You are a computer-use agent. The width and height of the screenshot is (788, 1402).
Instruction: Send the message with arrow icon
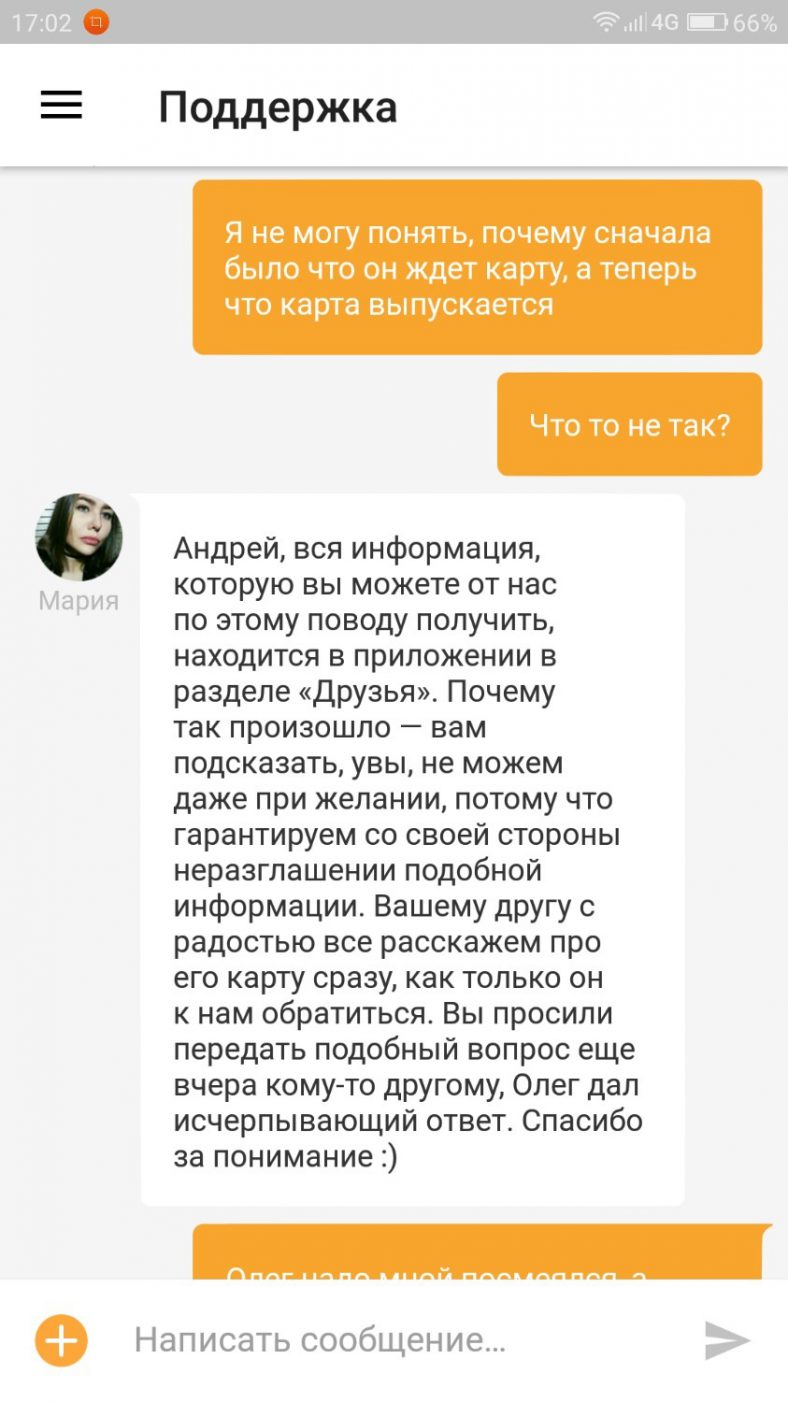click(727, 1340)
